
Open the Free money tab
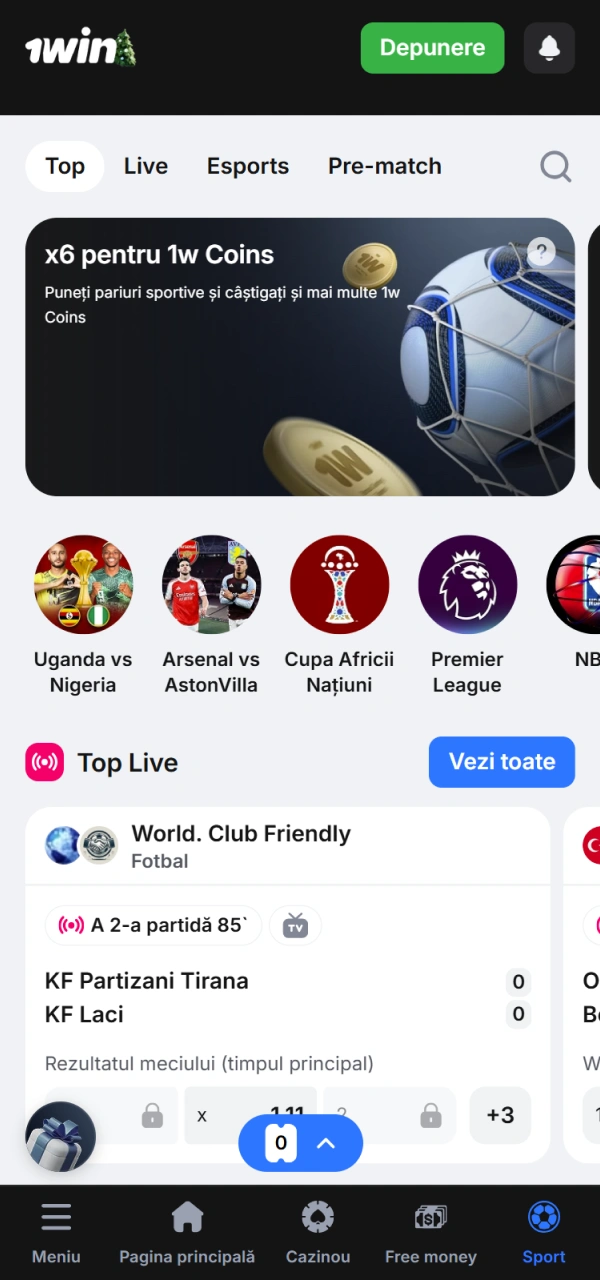point(431,1232)
